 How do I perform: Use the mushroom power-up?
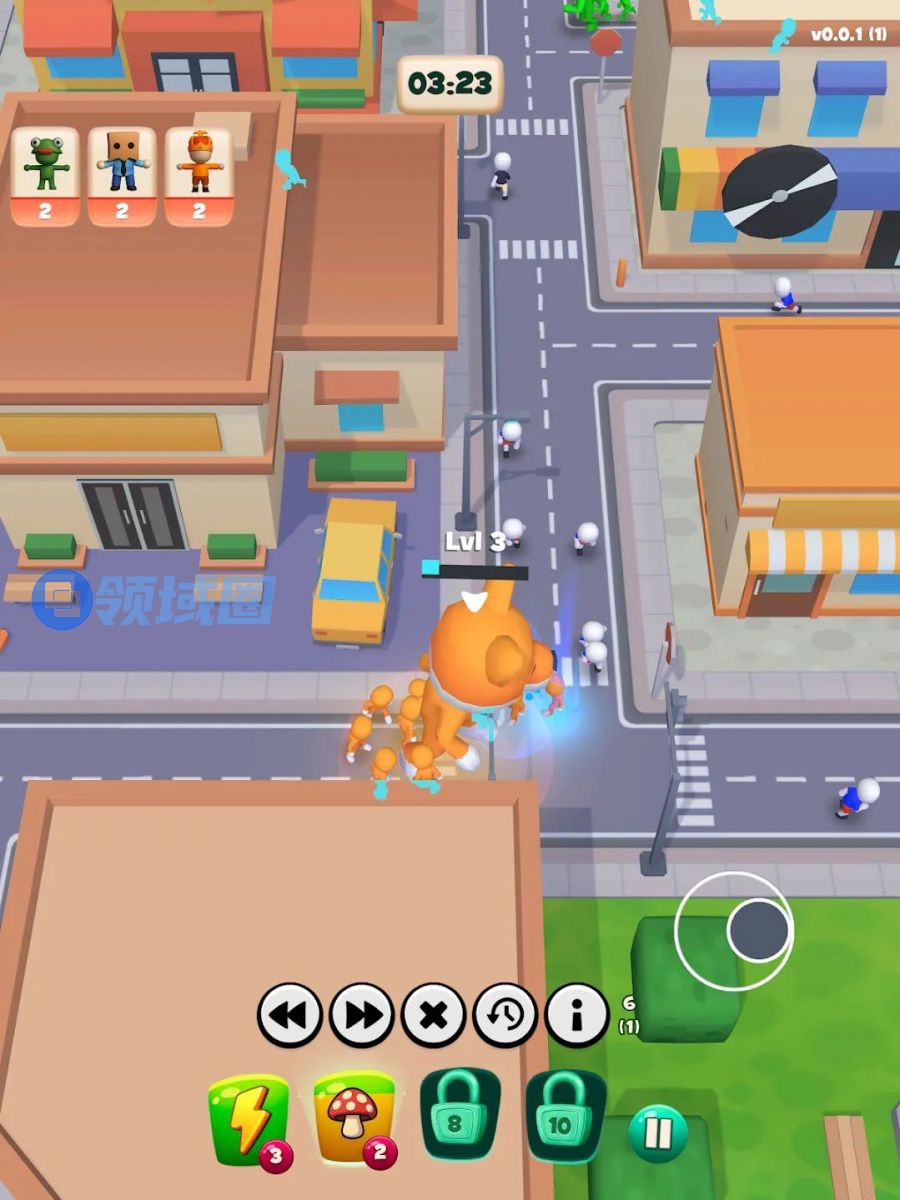click(354, 1117)
